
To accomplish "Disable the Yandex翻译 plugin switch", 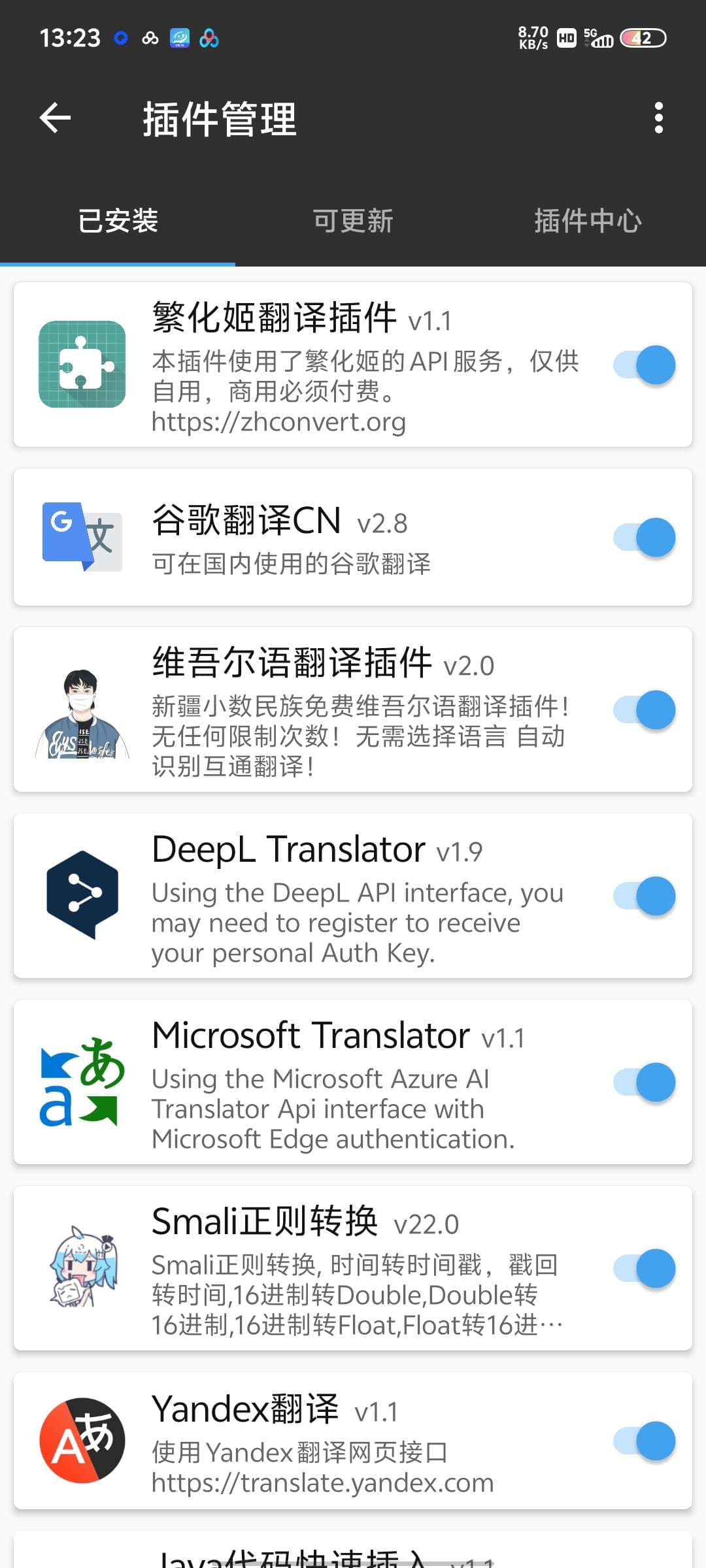I will click(x=644, y=1441).
